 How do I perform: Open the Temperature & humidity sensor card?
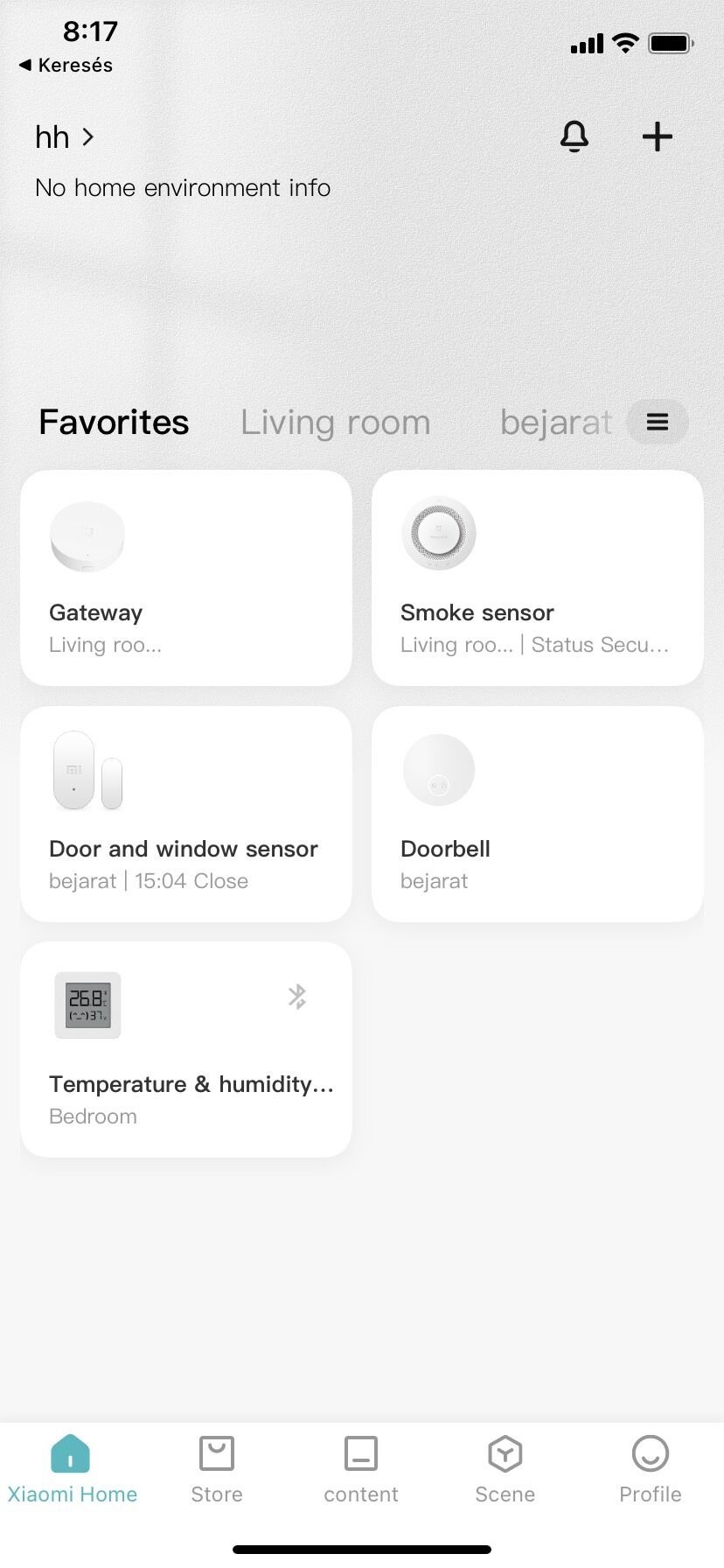coord(186,1049)
